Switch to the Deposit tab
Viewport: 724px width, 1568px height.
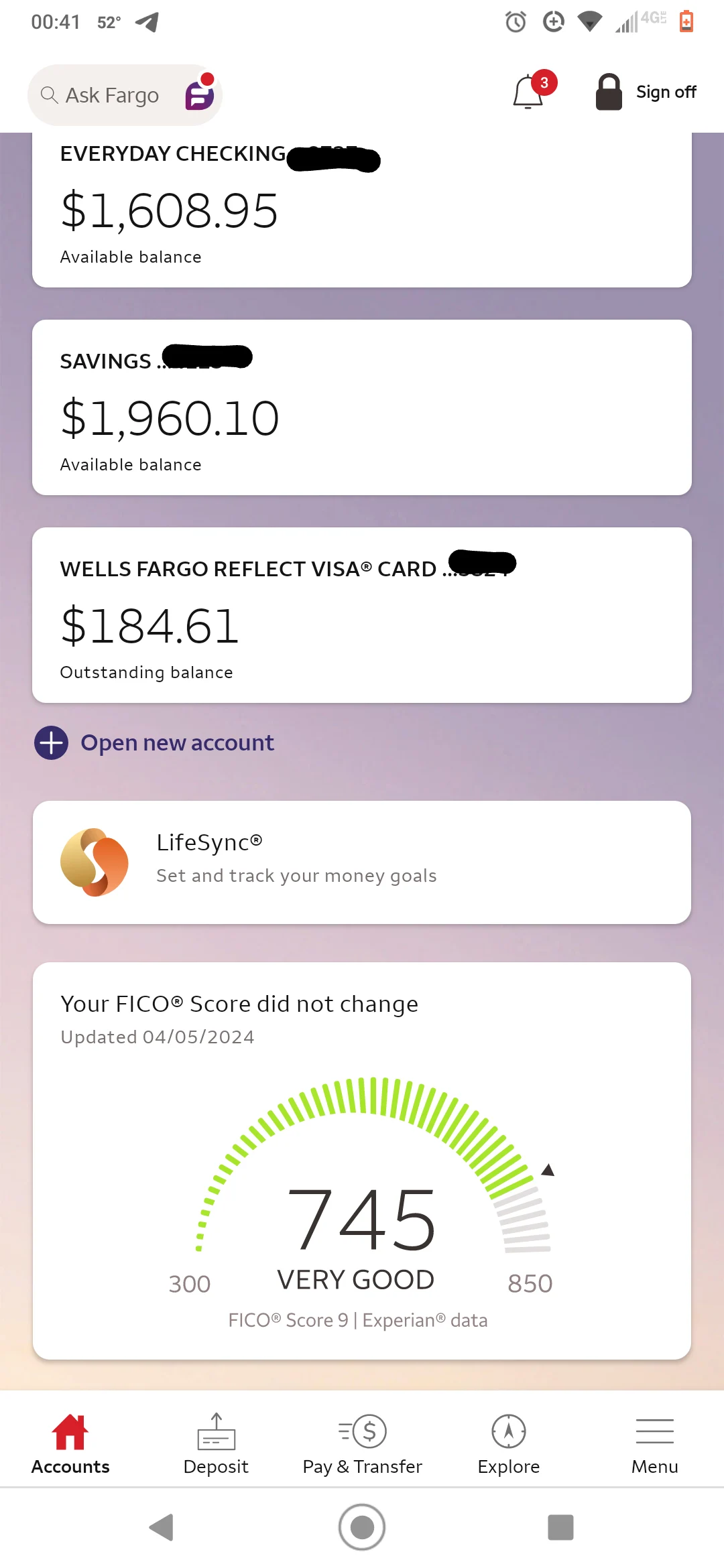(x=216, y=1443)
